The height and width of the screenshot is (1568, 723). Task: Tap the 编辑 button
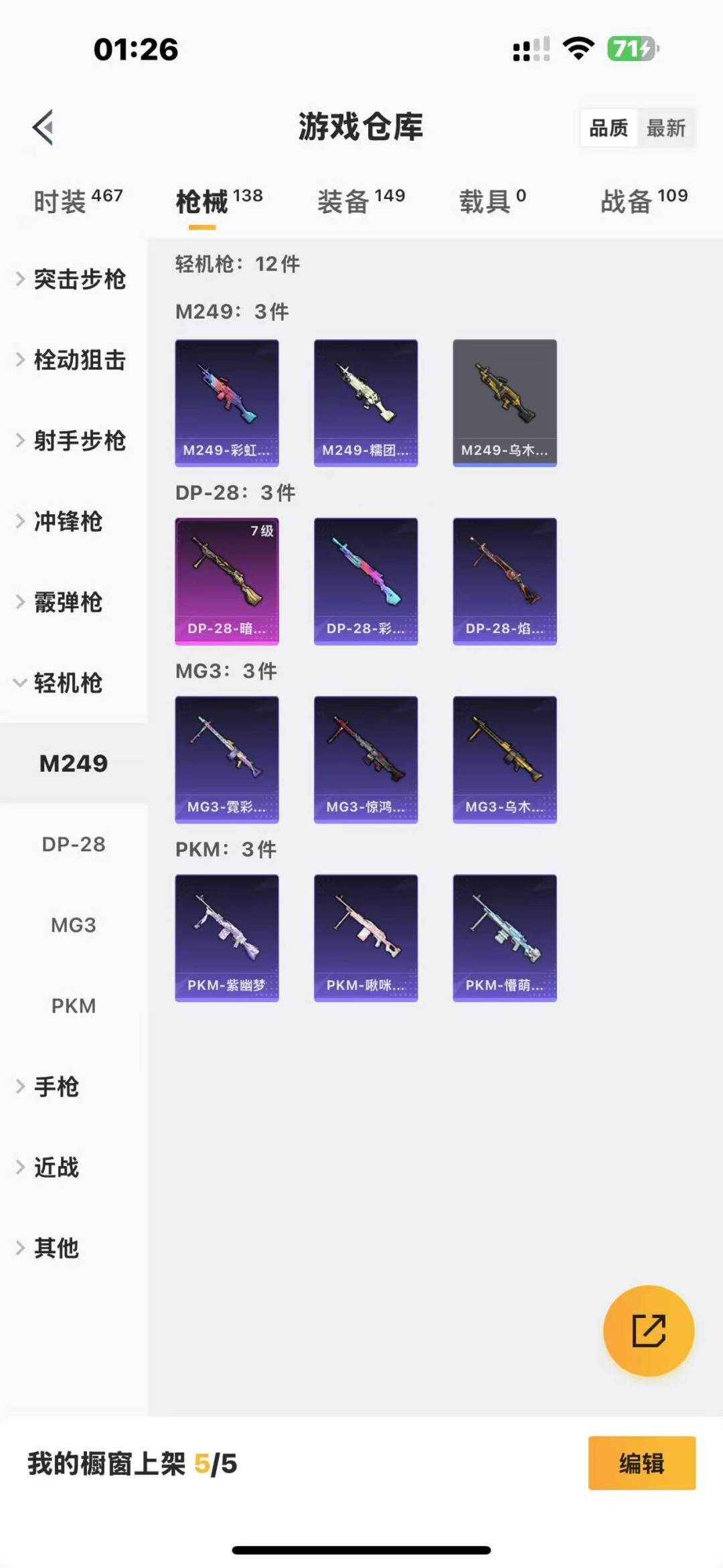(x=641, y=1464)
